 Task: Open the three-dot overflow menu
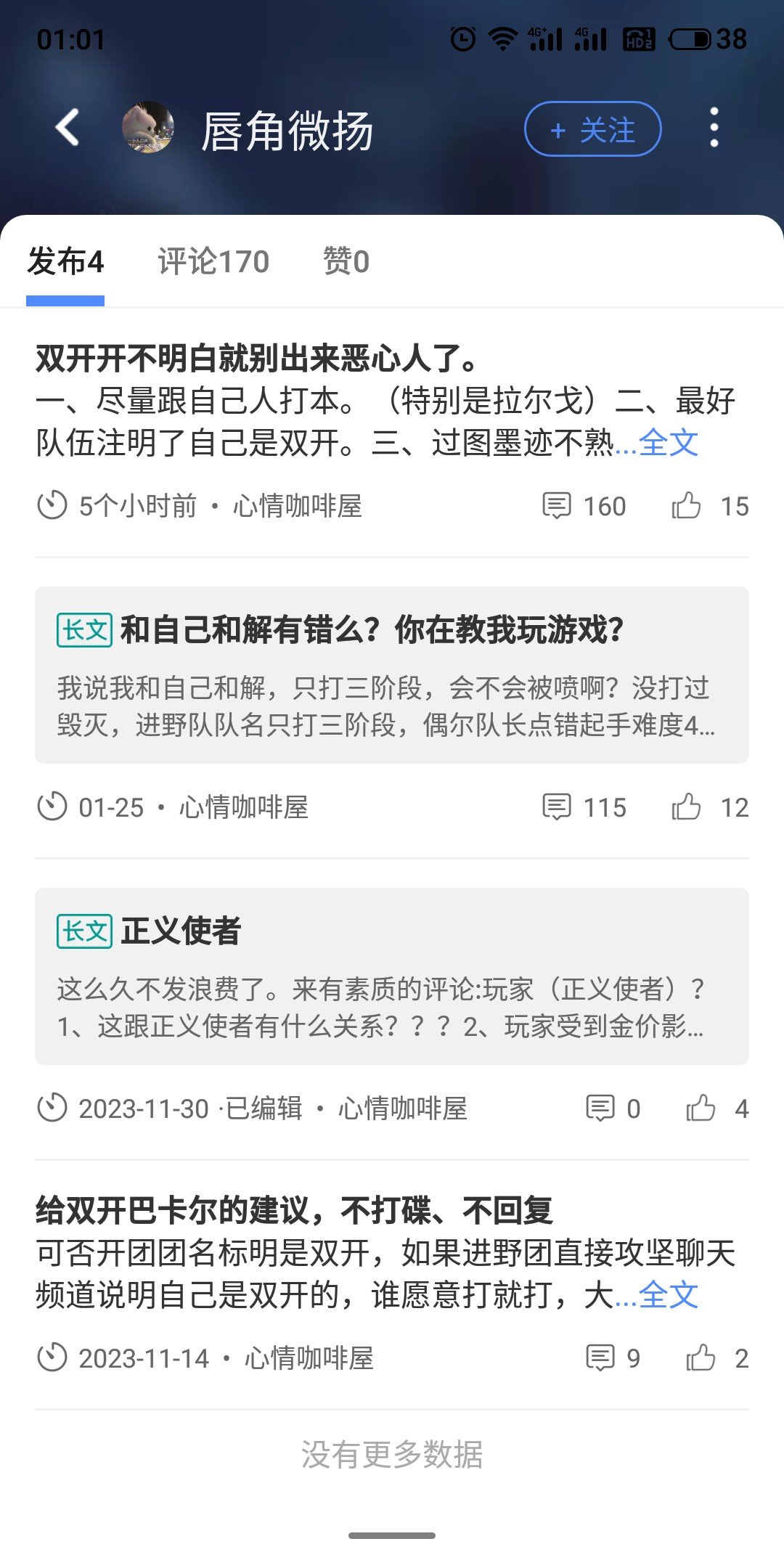click(714, 128)
